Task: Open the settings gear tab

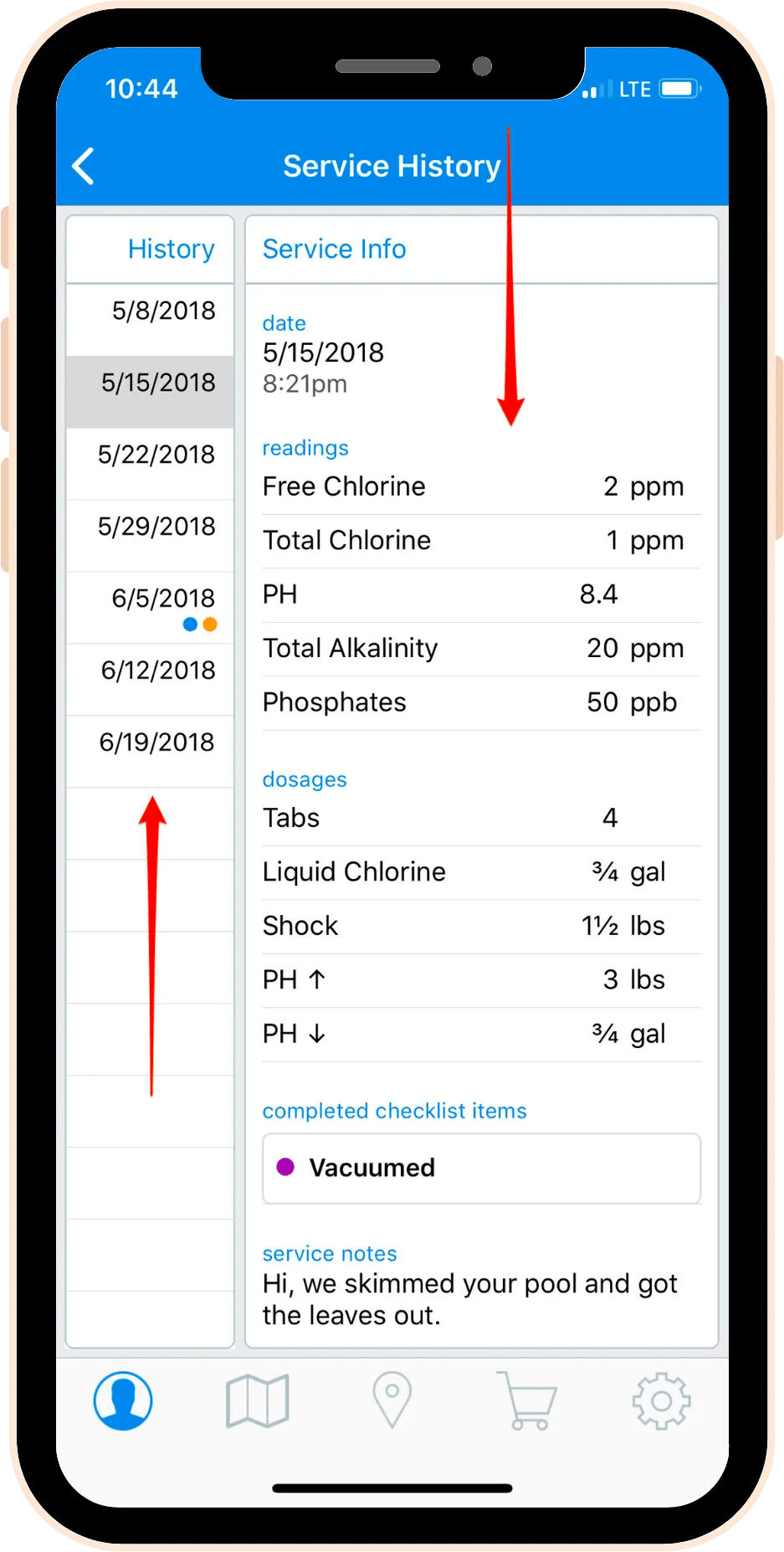Action: click(661, 1400)
